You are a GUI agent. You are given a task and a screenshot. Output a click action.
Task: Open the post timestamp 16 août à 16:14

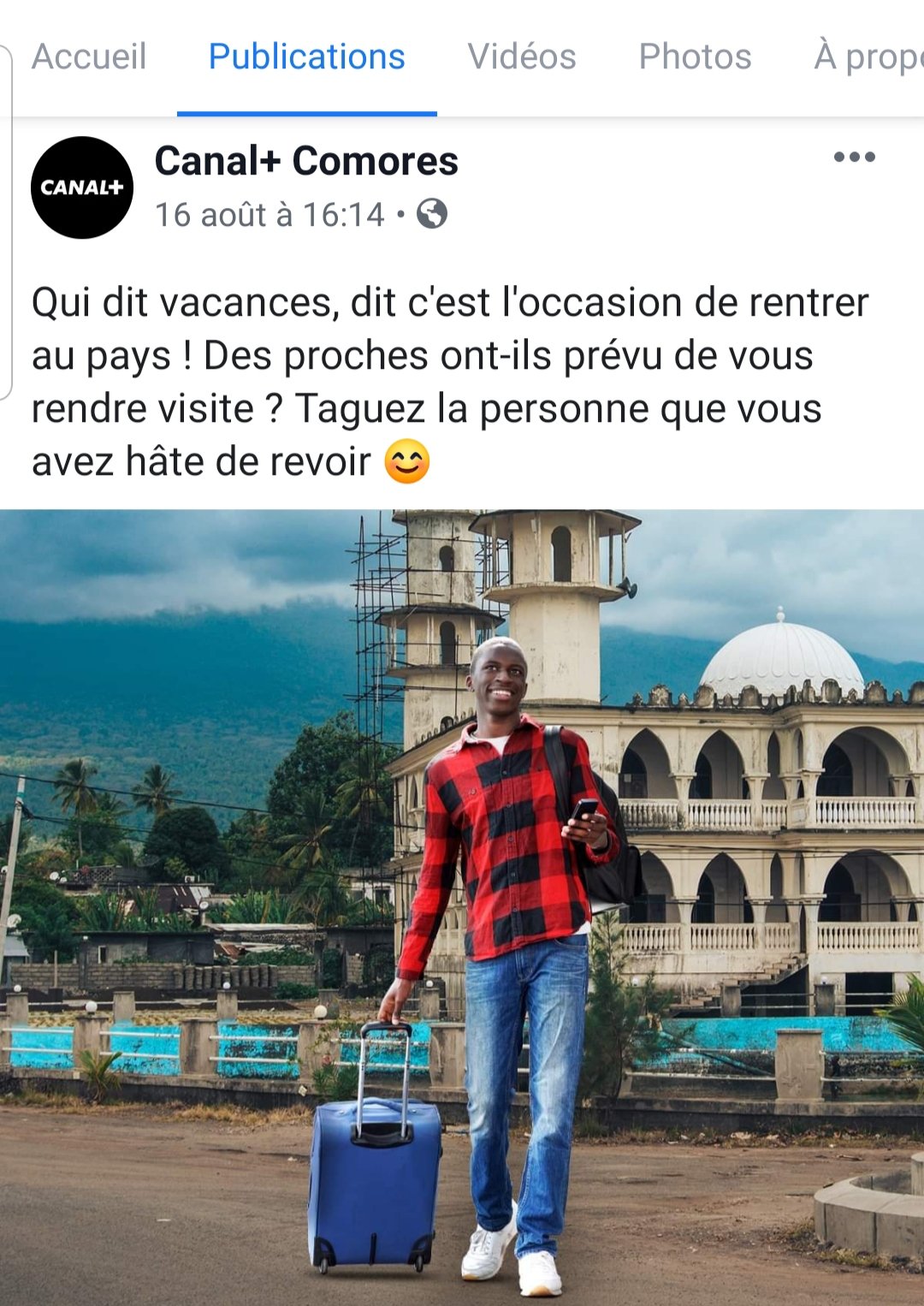click(269, 215)
